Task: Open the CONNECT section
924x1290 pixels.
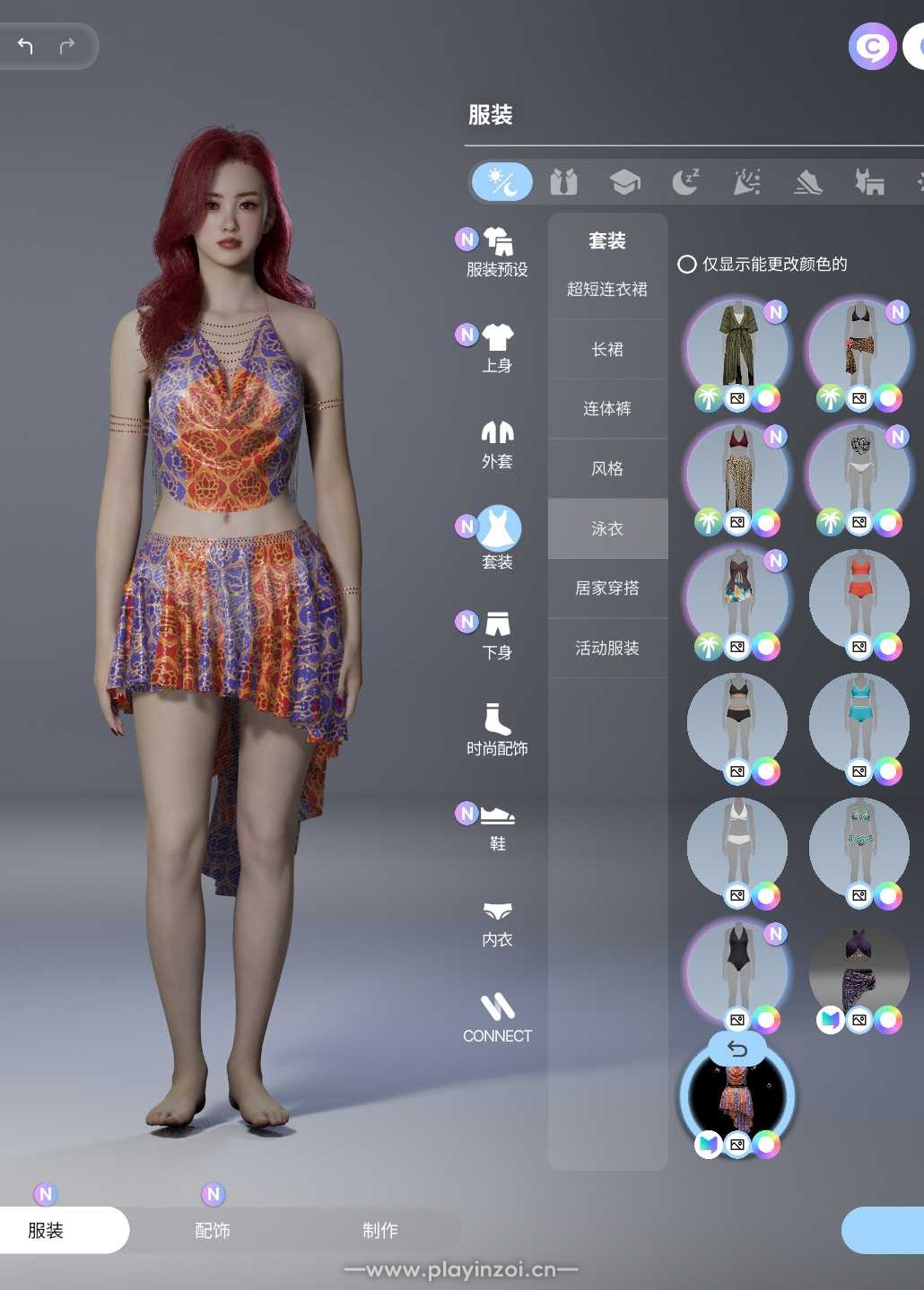Action: click(497, 1018)
